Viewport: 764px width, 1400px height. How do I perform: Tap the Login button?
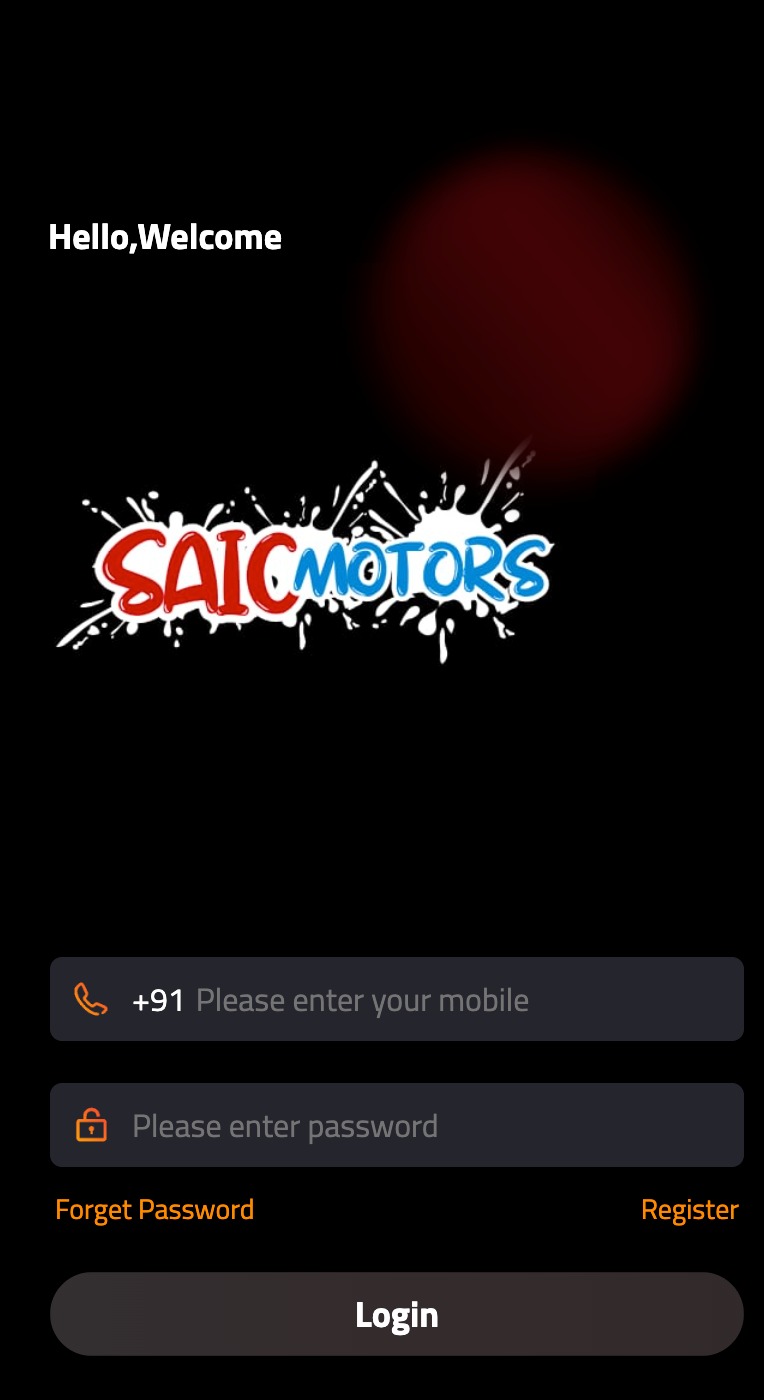pyautogui.click(x=397, y=1314)
